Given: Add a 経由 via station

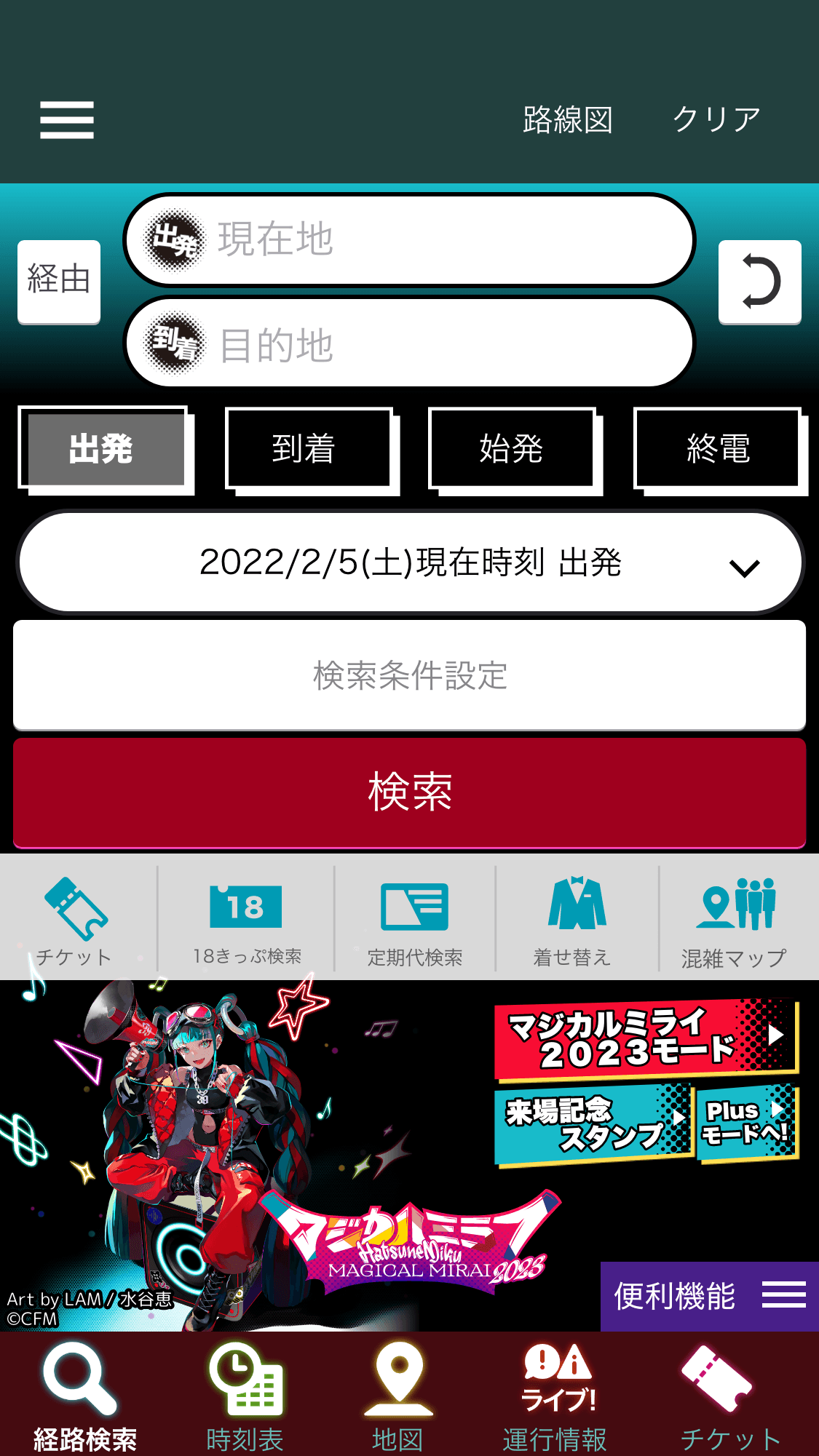Looking at the screenshot, I should [x=59, y=280].
